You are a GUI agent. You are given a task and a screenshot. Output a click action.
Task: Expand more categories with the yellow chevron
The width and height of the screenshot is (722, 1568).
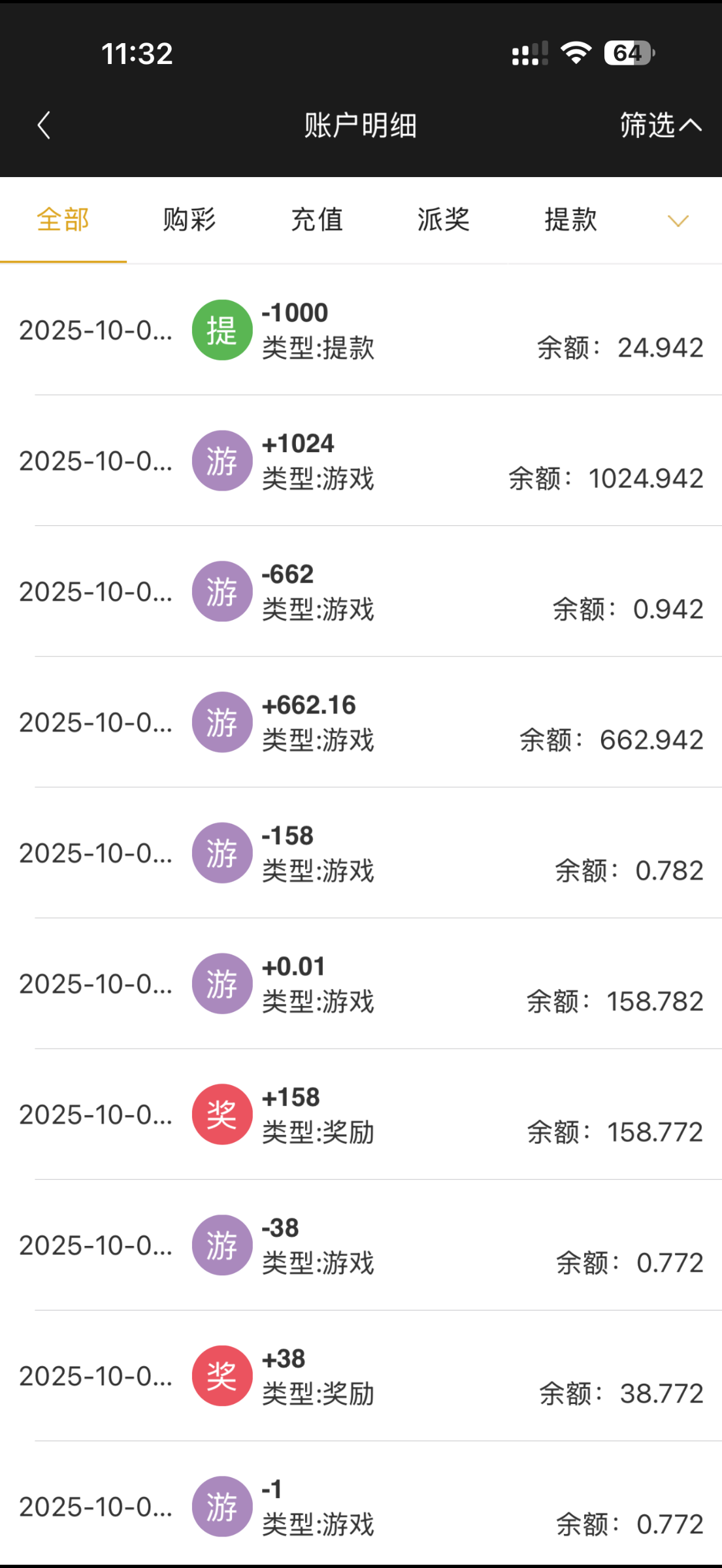678,221
